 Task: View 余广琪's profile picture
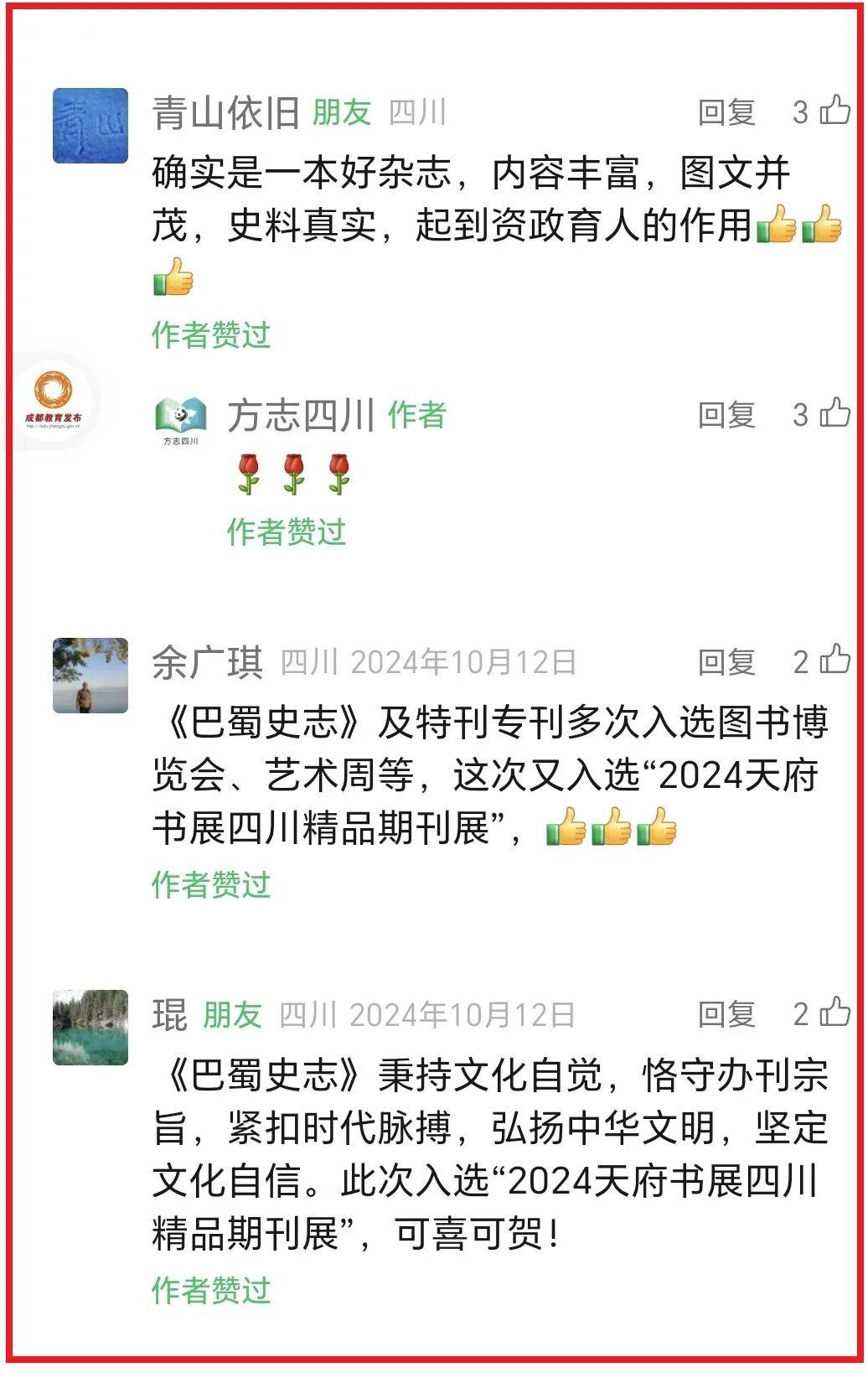[x=90, y=676]
